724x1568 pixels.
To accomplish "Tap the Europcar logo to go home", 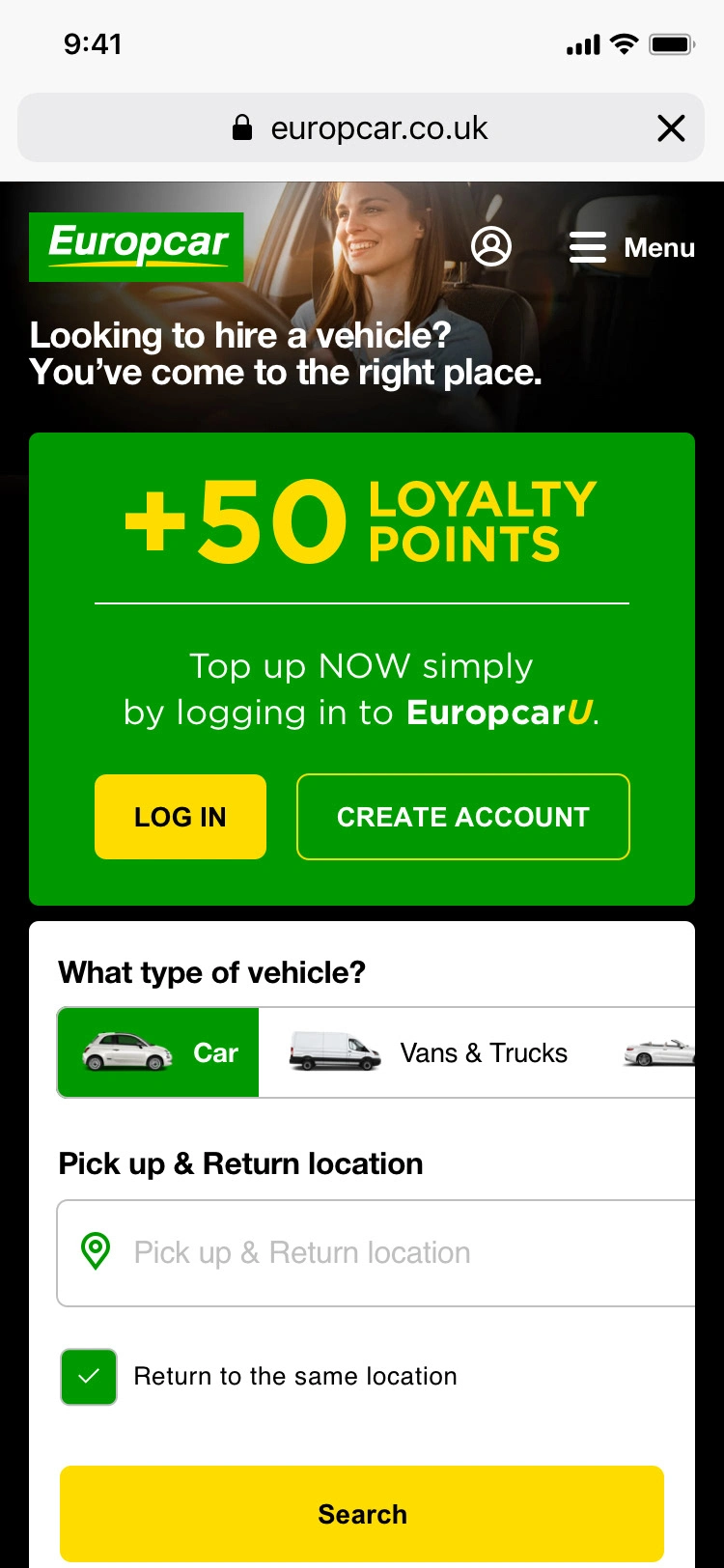I will point(136,247).
